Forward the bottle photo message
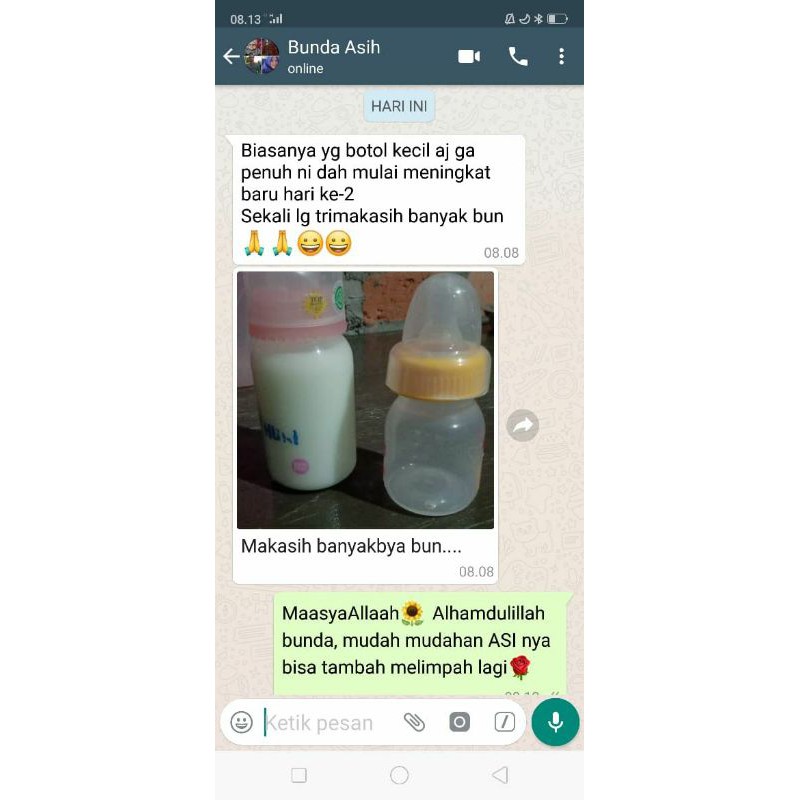Image resolution: width=800 pixels, height=800 pixels. [522, 425]
